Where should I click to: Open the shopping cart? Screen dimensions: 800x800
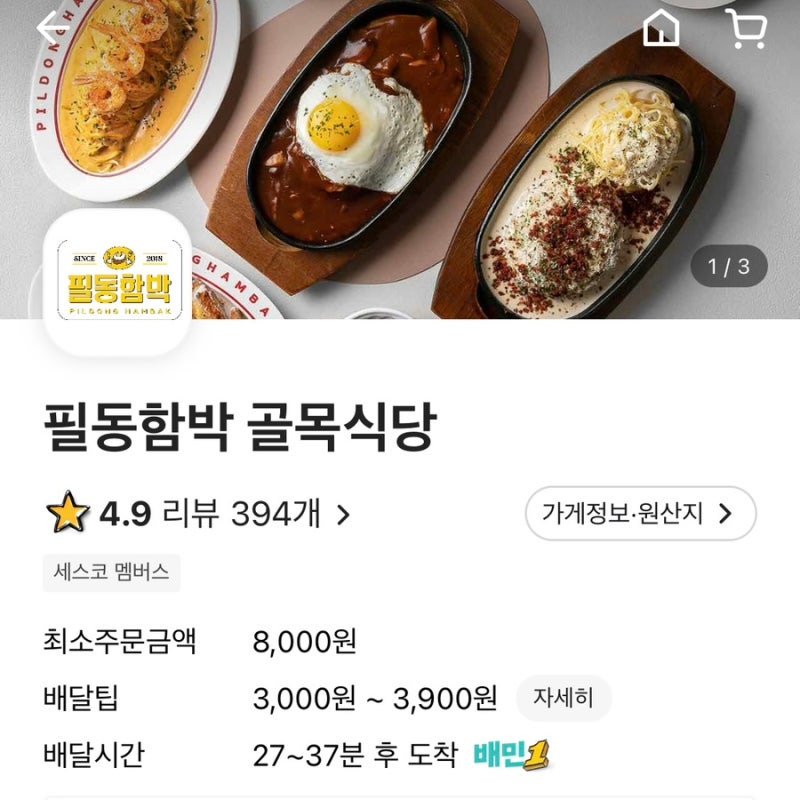click(x=745, y=27)
